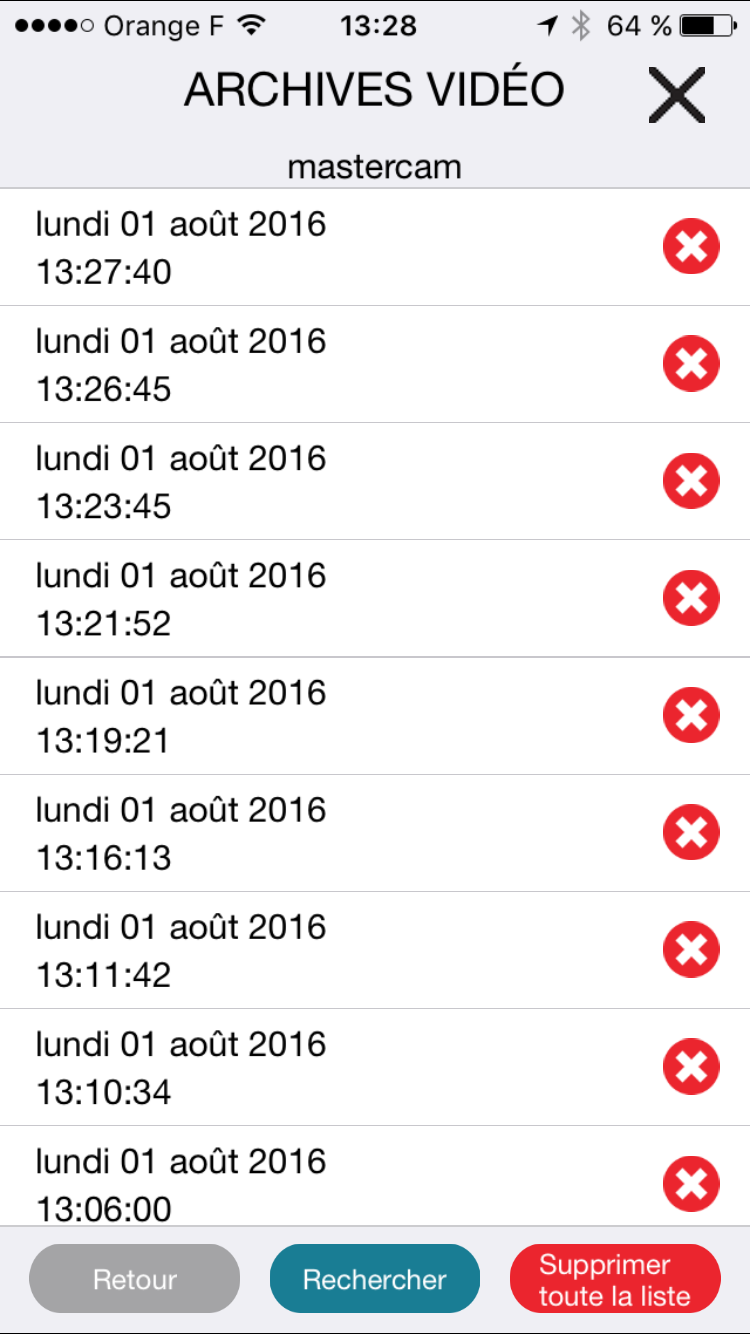Open the 13:23:45 video archive
Screen dimensions: 750x1334
click(x=375, y=481)
